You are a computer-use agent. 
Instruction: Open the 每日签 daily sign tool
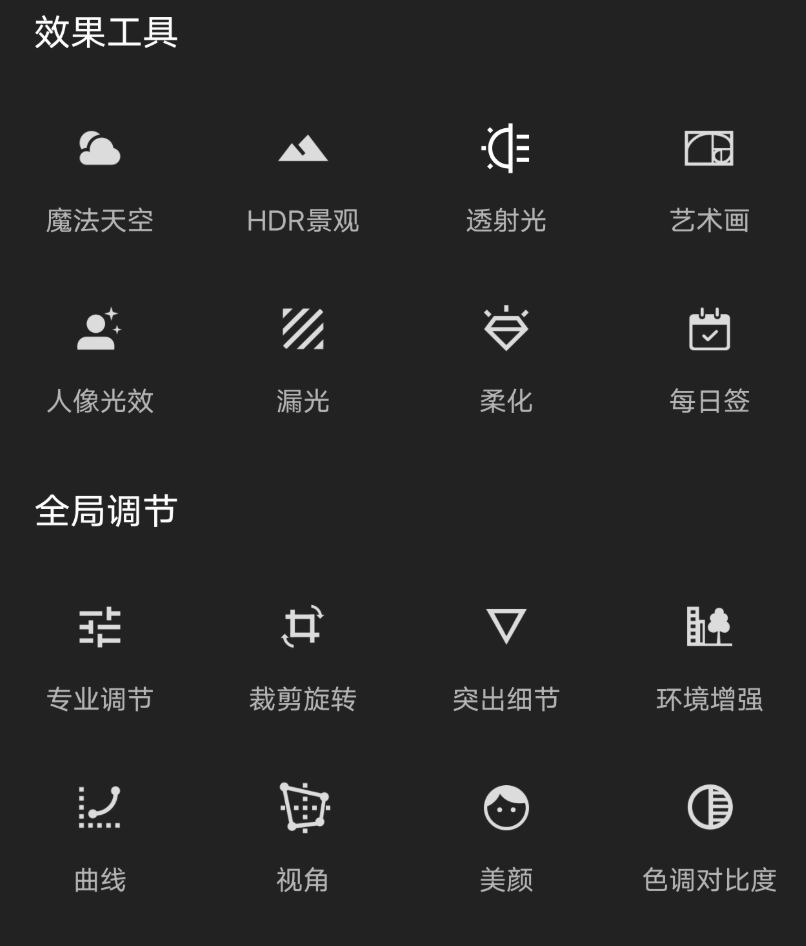pyautogui.click(x=709, y=330)
